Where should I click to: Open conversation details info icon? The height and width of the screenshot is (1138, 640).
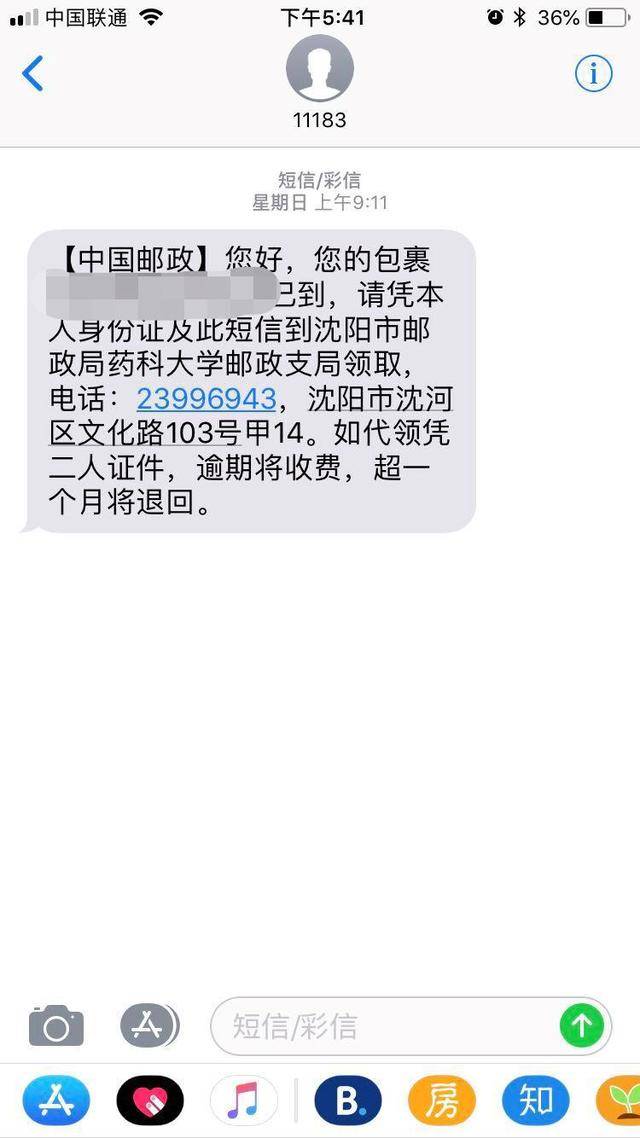593,73
